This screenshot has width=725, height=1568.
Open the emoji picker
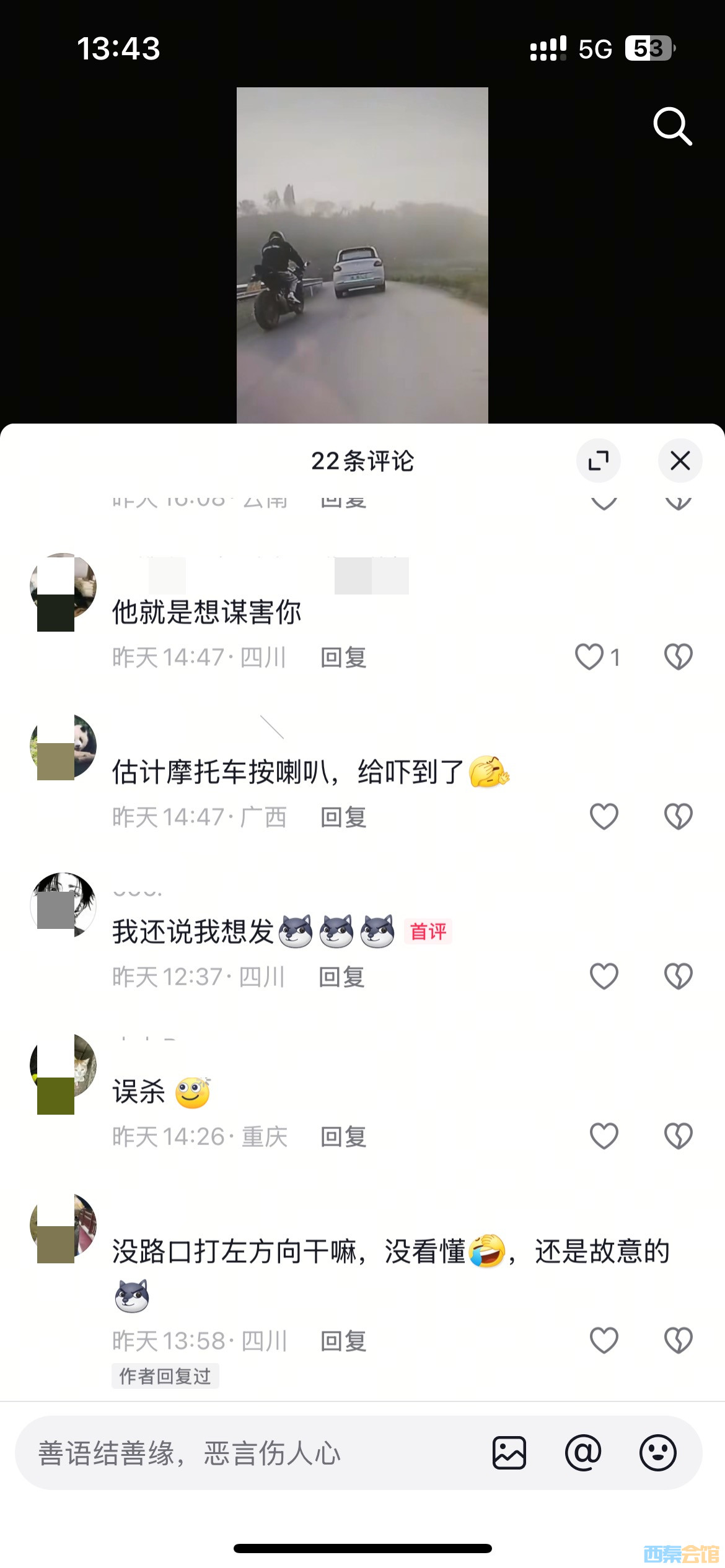pyautogui.click(x=657, y=1453)
